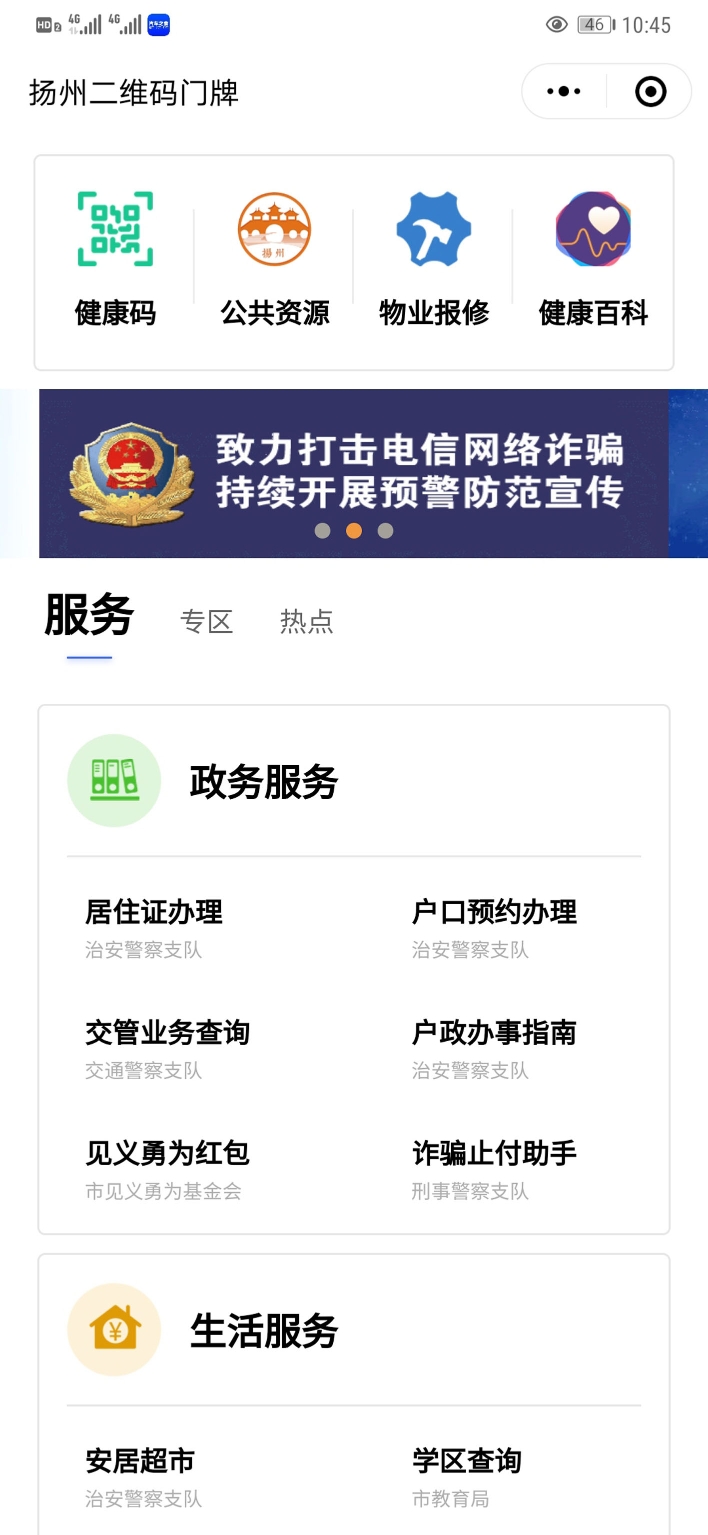
Task: Open 诈骗止付助手 service
Action: [x=494, y=1167]
